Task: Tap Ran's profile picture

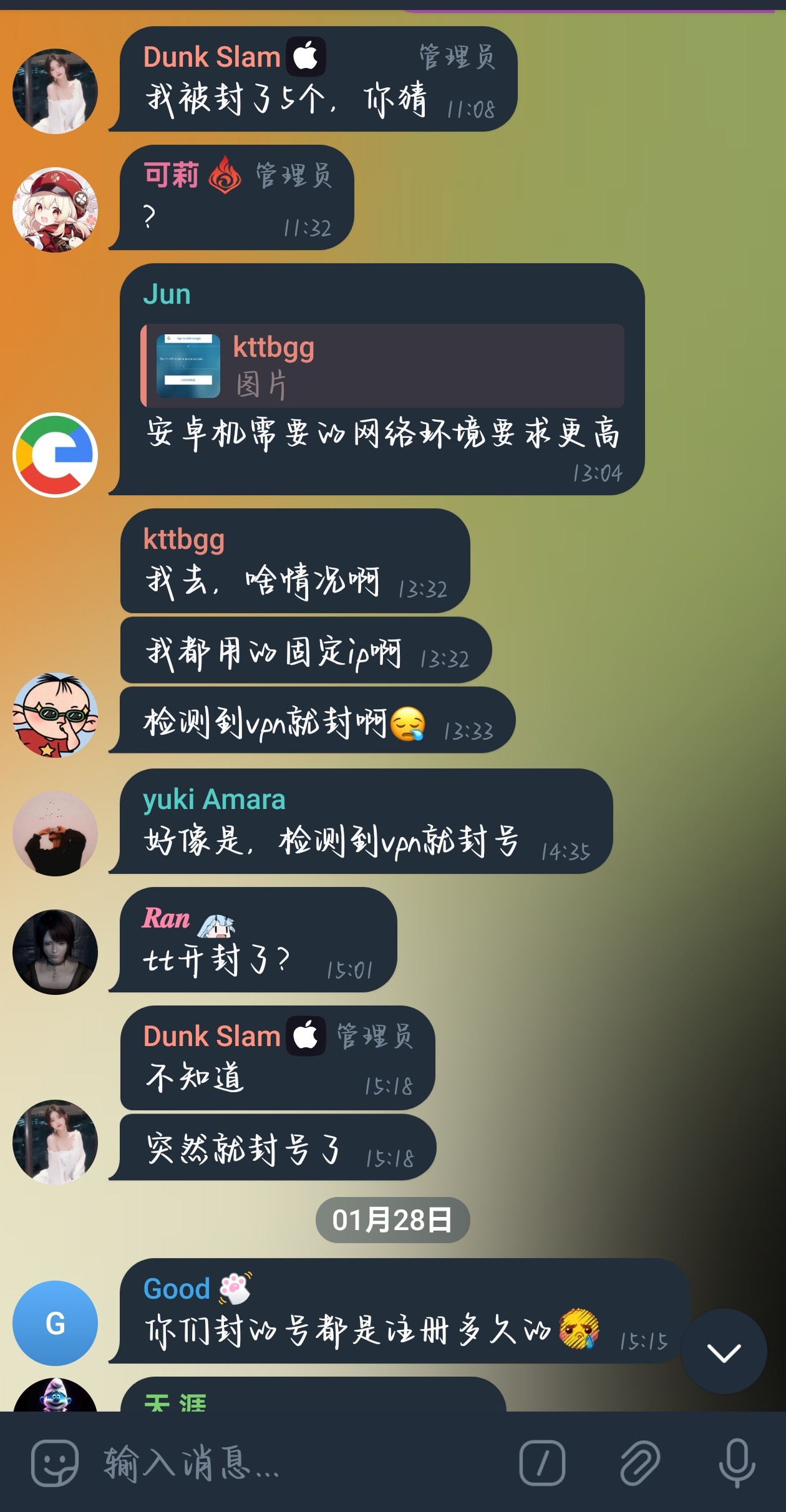Action: click(56, 952)
